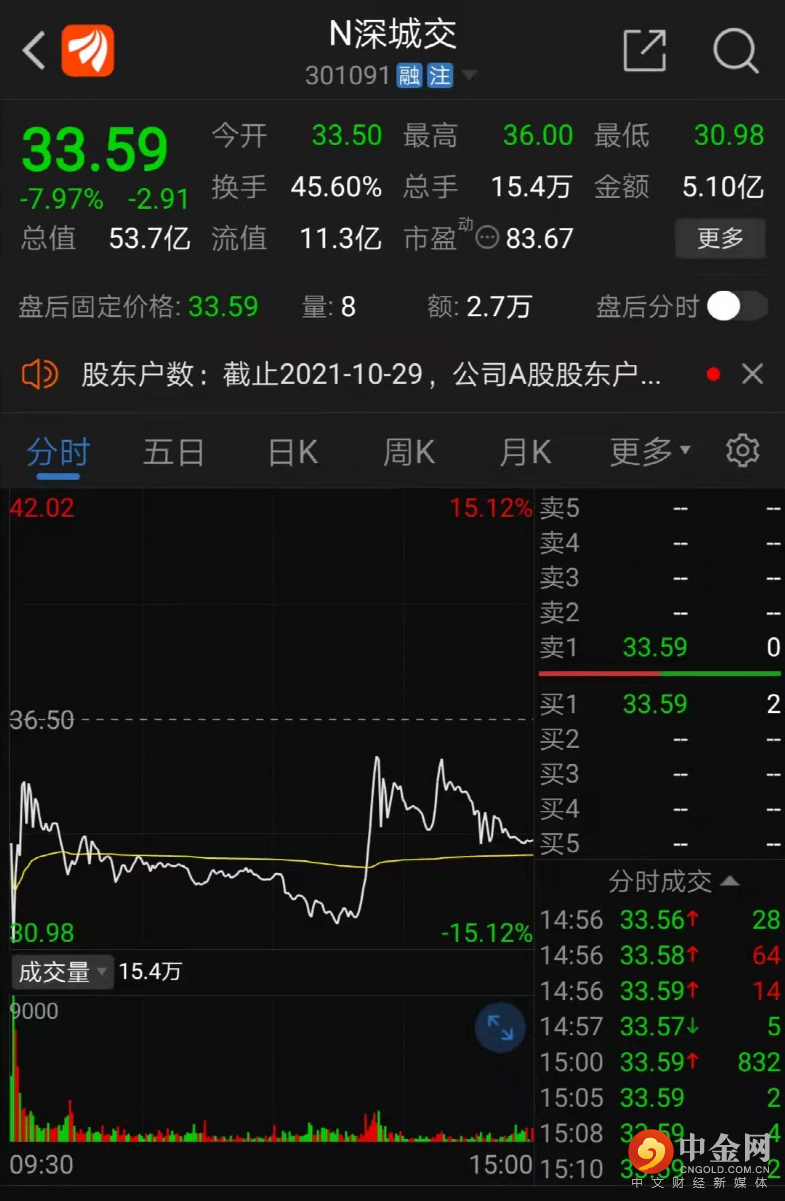
Task: Switch to the 月K chart tab
Action: click(x=525, y=452)
